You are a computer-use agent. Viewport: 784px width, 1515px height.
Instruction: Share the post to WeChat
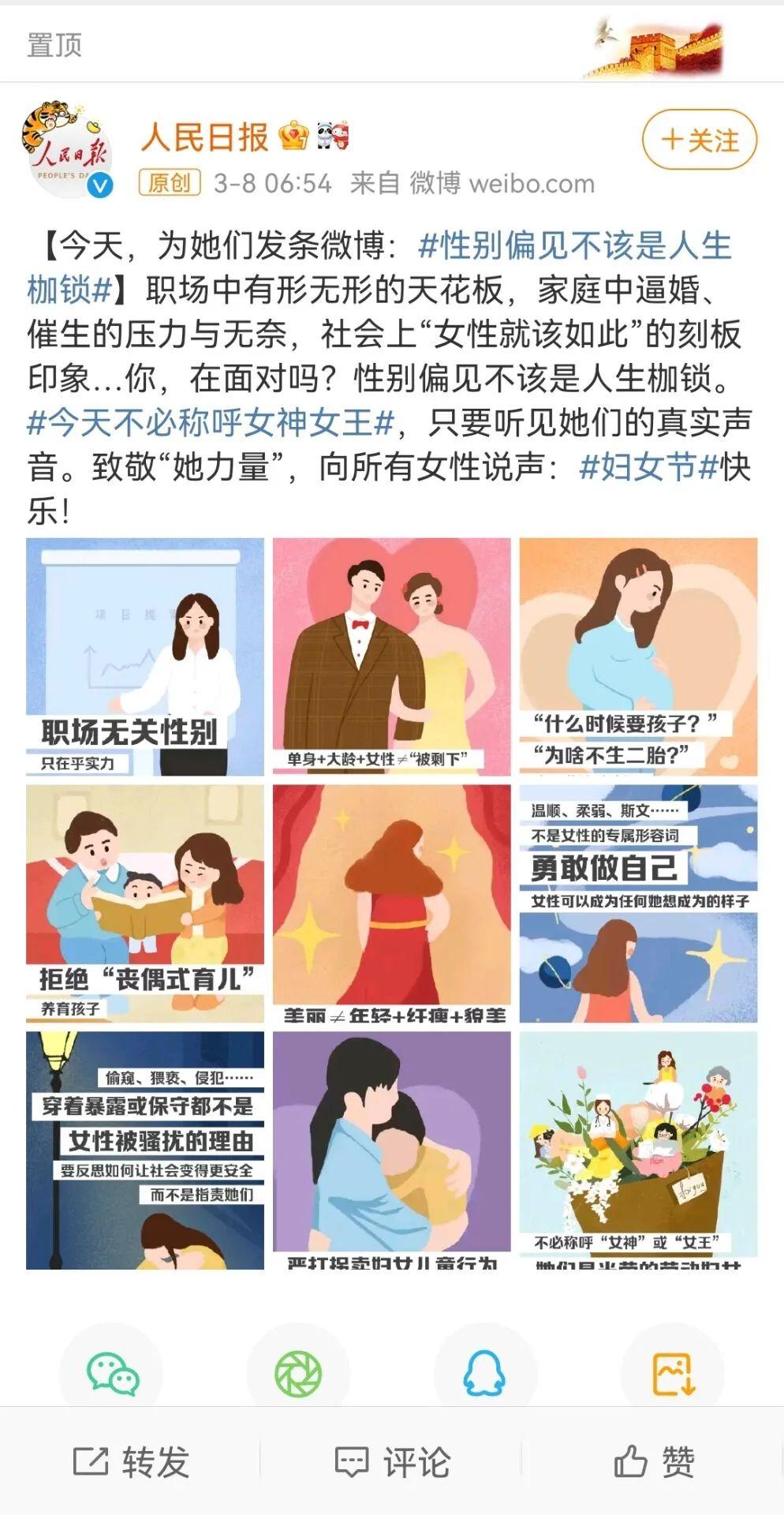[x=113, y=1375]
